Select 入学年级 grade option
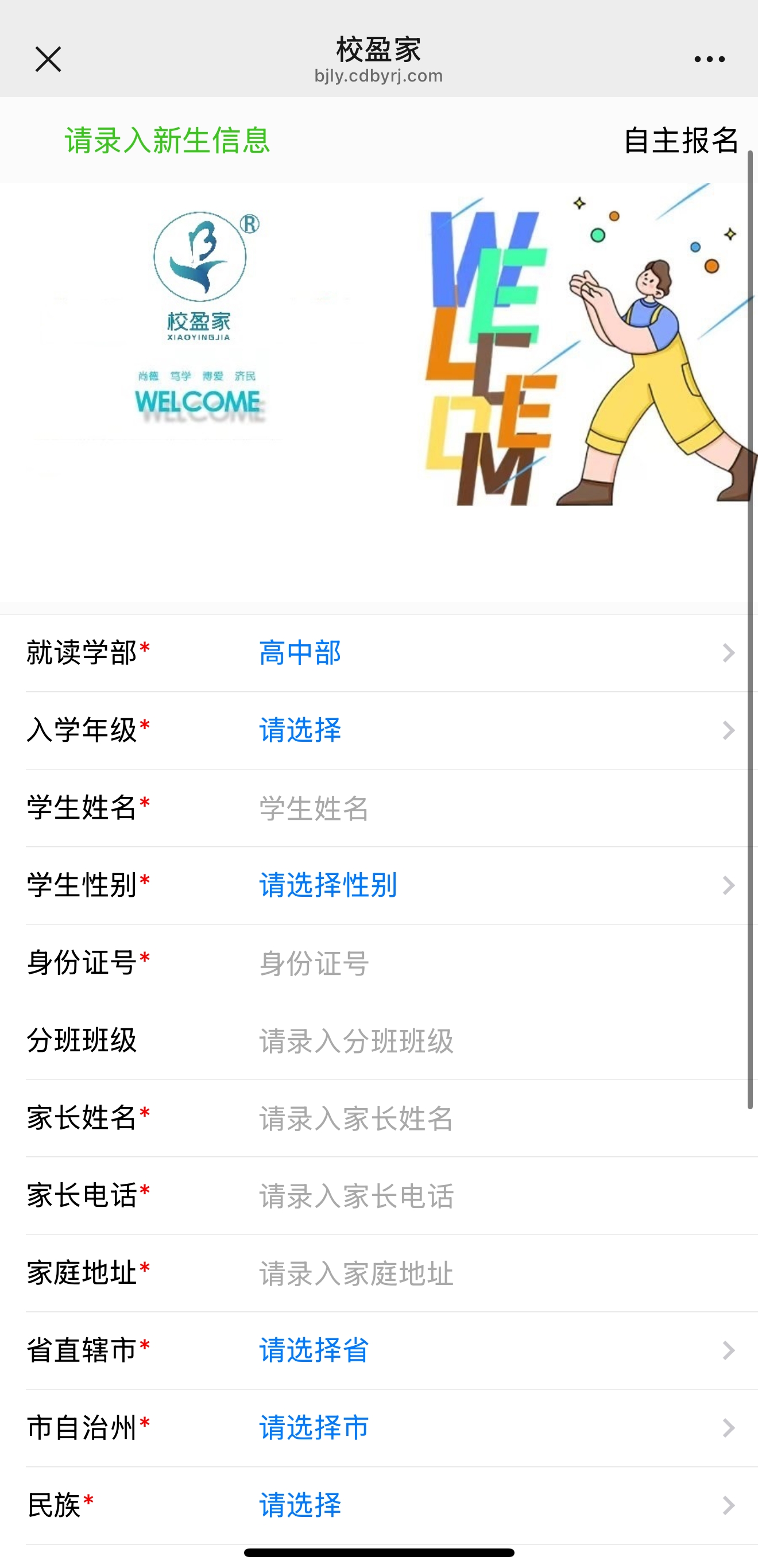 click(487, 730)
